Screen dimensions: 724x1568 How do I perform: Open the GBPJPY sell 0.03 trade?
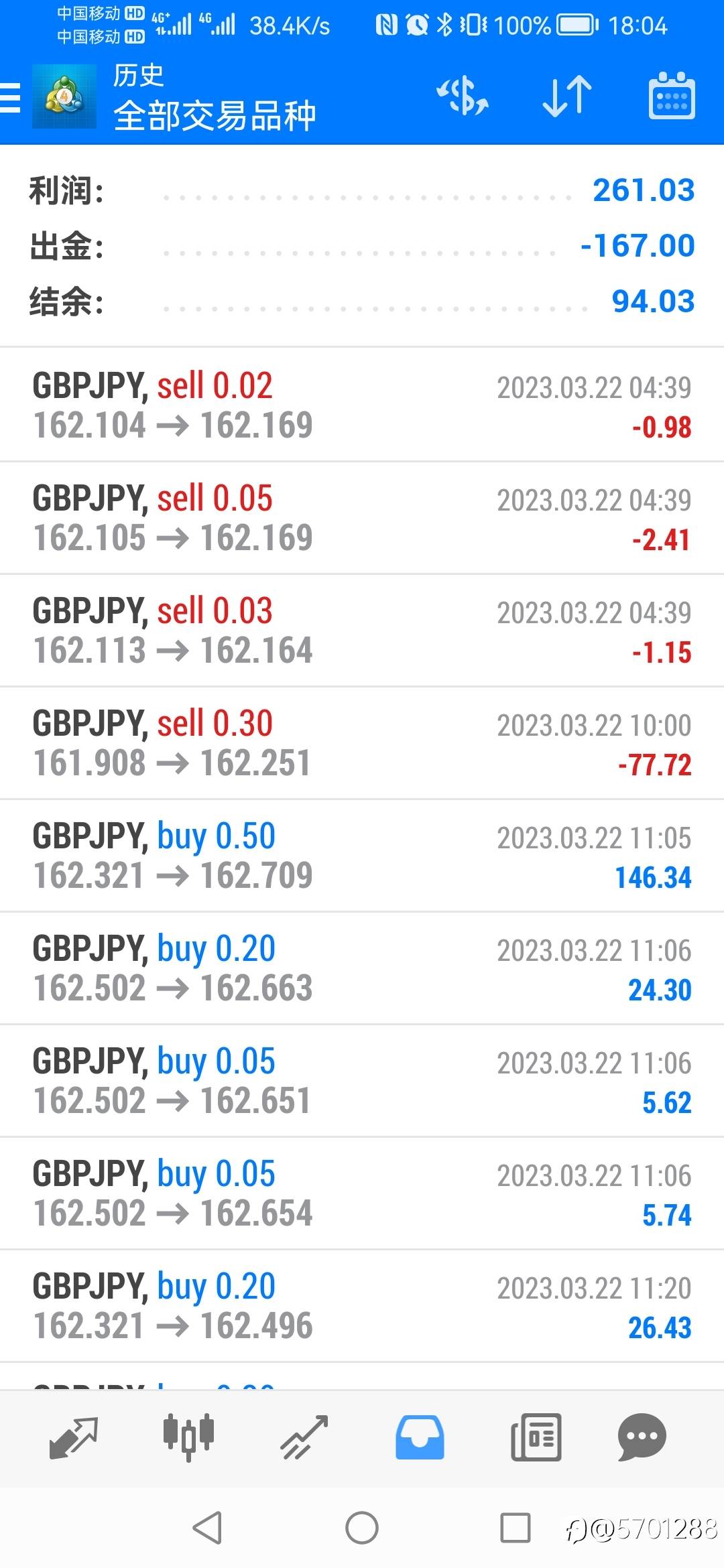tap(362, 630)
